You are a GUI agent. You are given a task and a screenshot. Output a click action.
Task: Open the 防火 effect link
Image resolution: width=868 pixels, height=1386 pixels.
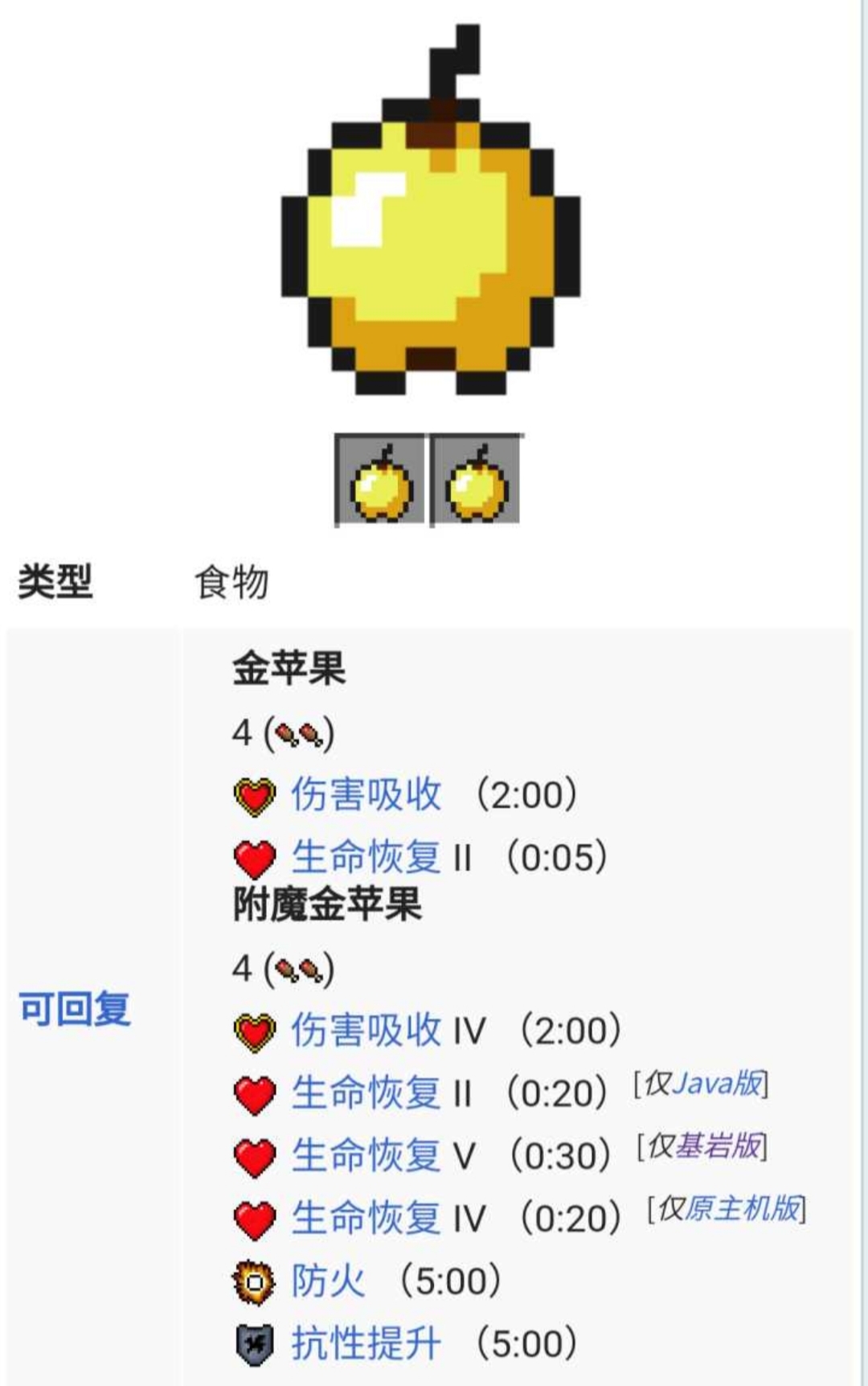[328, 1281]
